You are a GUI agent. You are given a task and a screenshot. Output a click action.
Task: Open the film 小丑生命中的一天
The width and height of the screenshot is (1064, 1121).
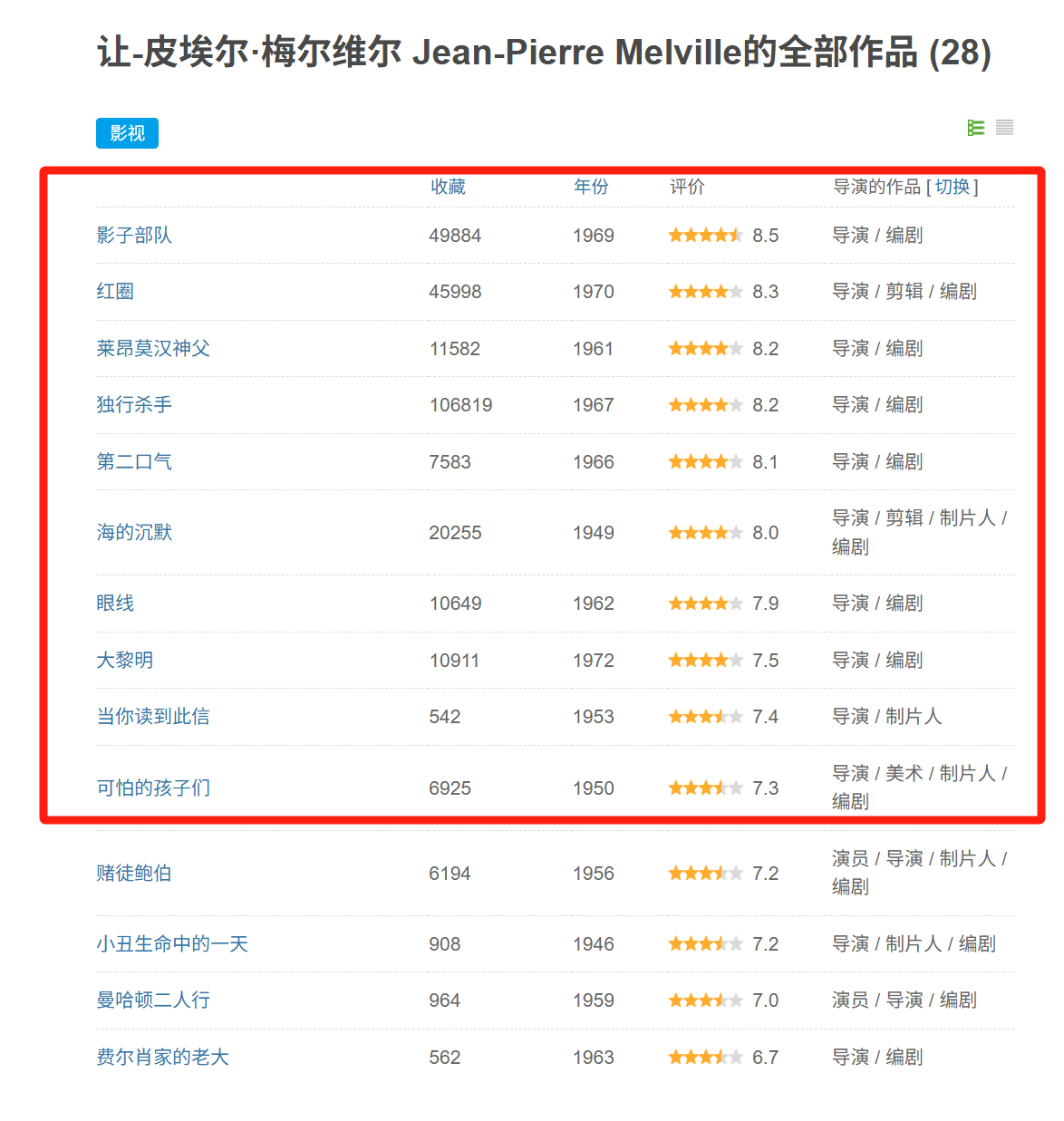point(172,944)
